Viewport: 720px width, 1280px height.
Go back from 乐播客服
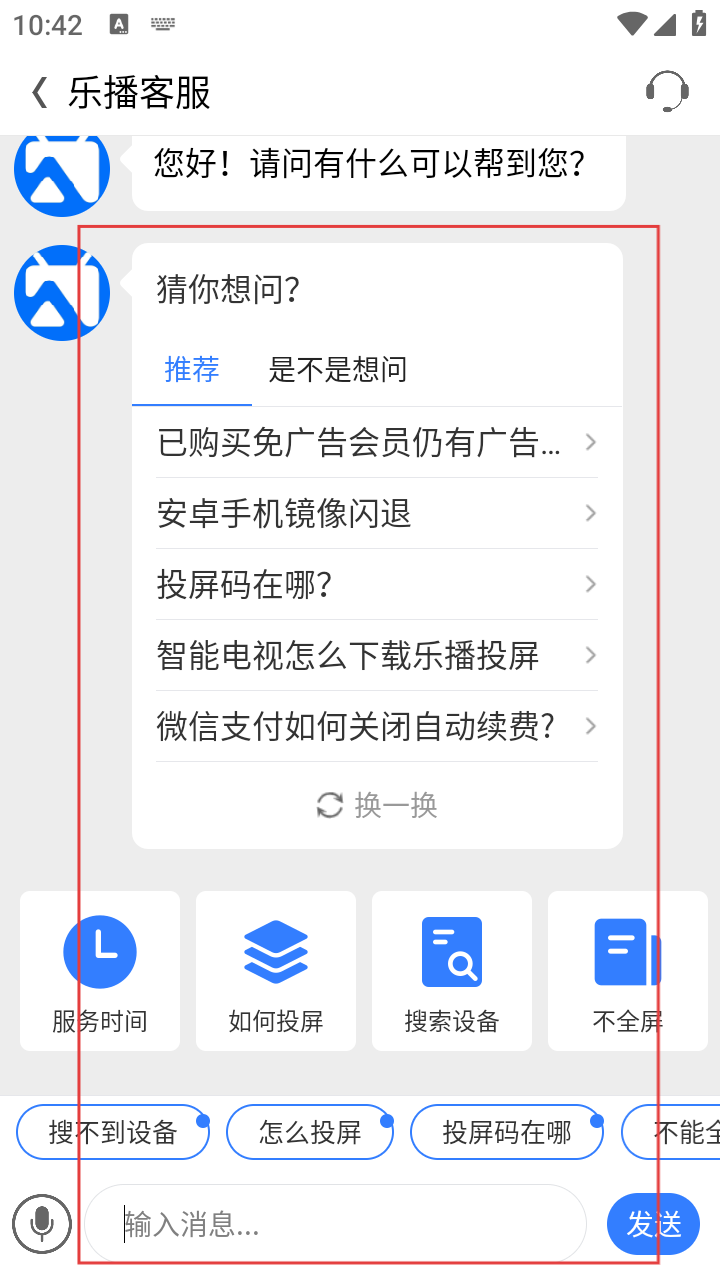point(40,93)
